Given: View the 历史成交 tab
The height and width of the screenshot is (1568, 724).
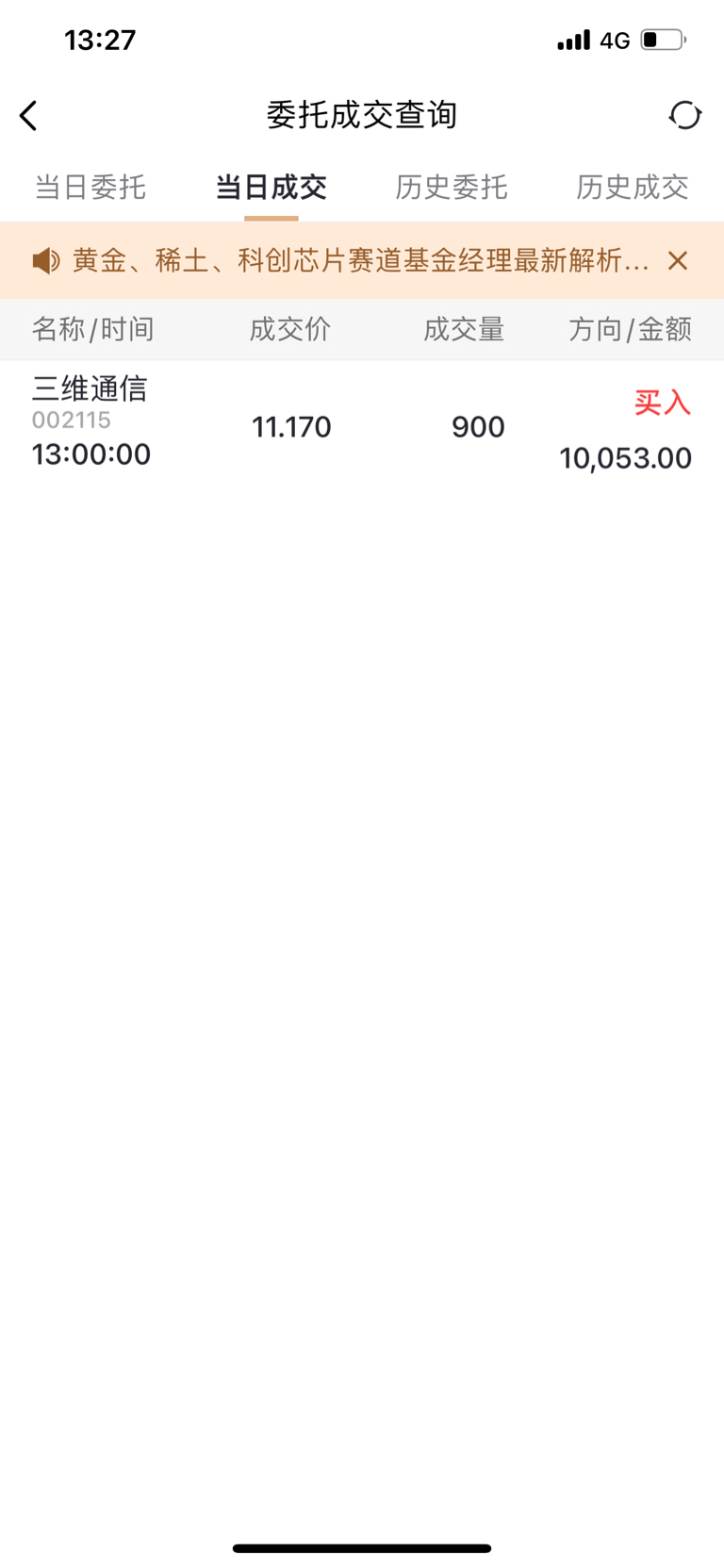Looking at the screenshot, I should (x=632, y=188).
